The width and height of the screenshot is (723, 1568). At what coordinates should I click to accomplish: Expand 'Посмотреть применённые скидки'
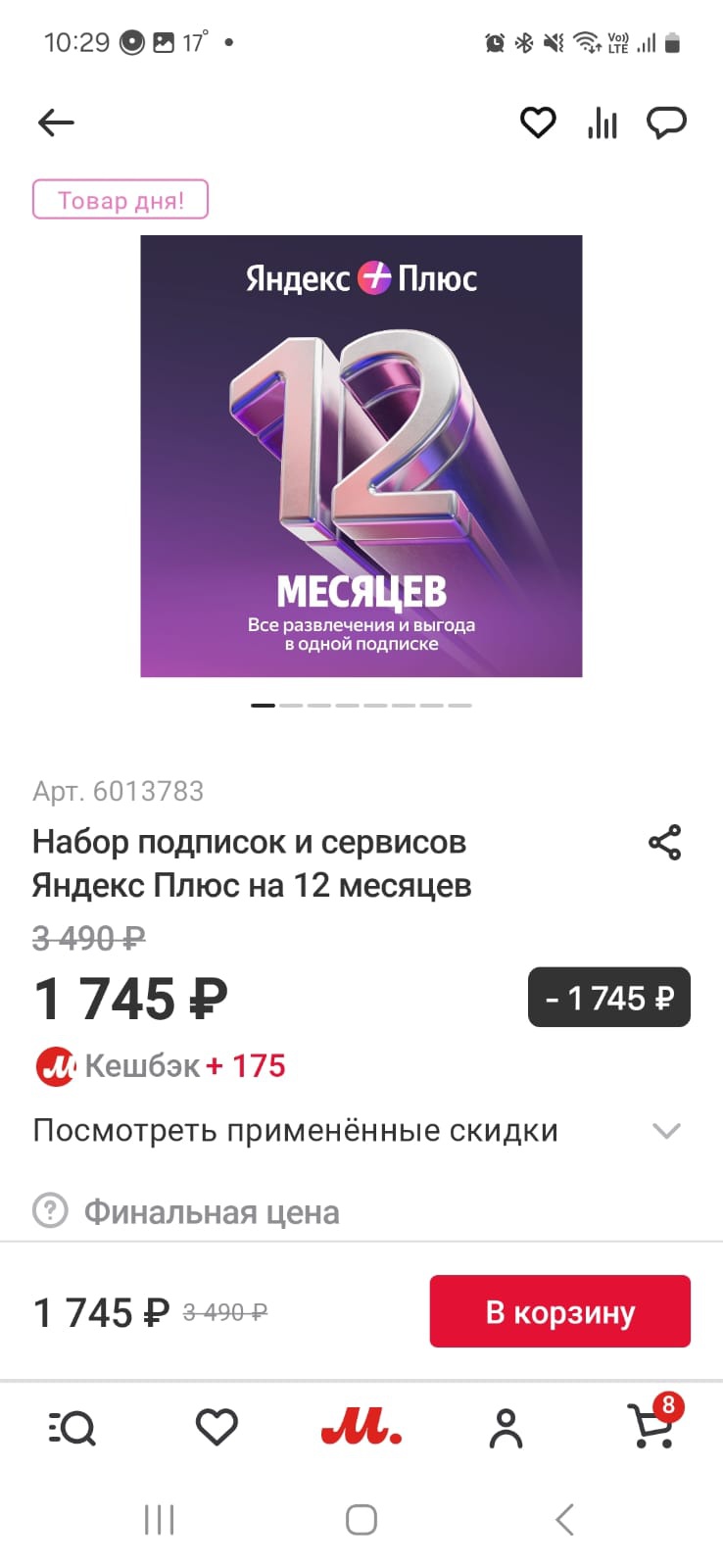tap(666, 1131)
